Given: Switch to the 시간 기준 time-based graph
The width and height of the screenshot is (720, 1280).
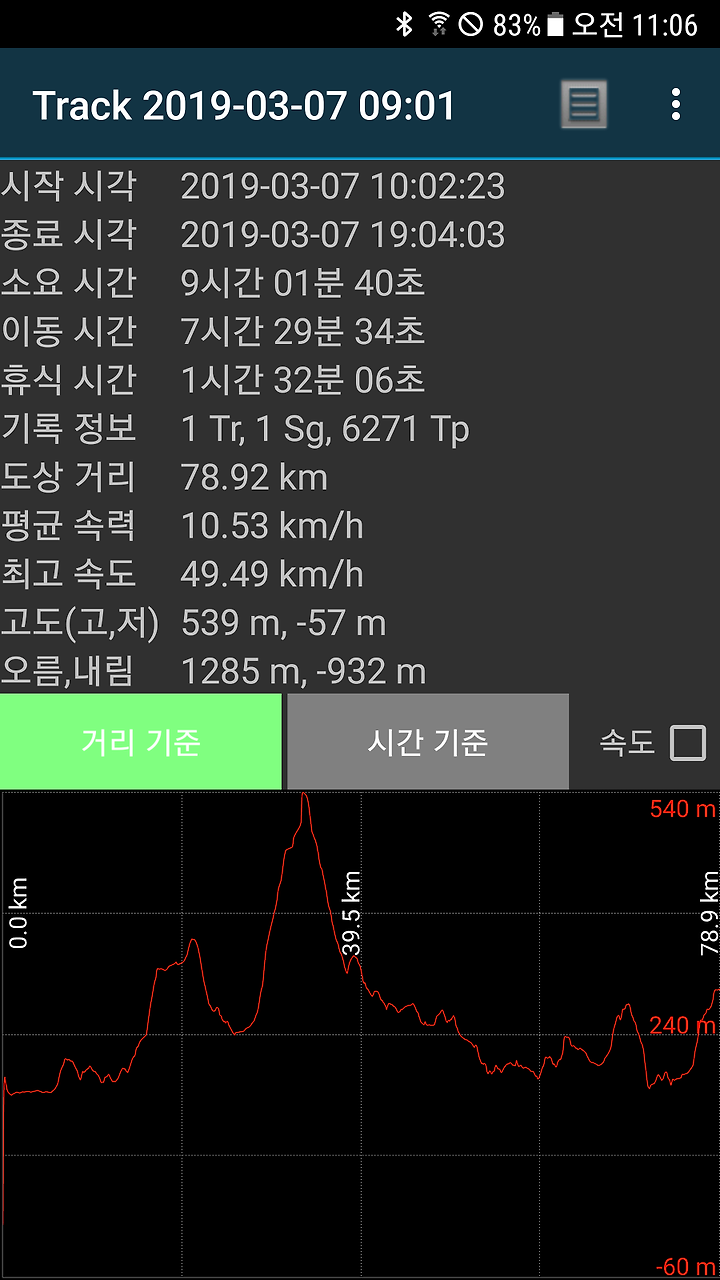Looking at the screenshot, I should point(427,742).
